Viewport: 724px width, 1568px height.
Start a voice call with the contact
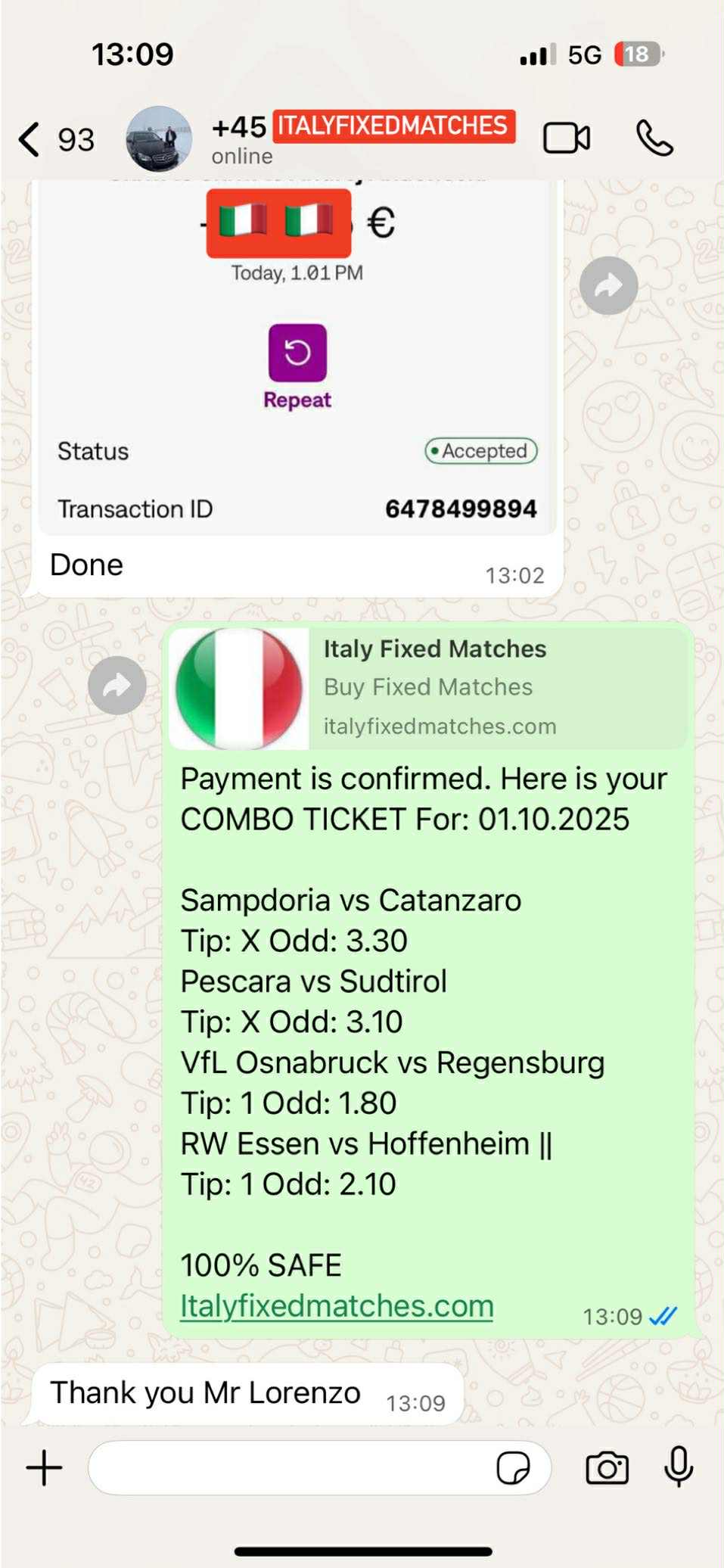[x=655, y=138]
